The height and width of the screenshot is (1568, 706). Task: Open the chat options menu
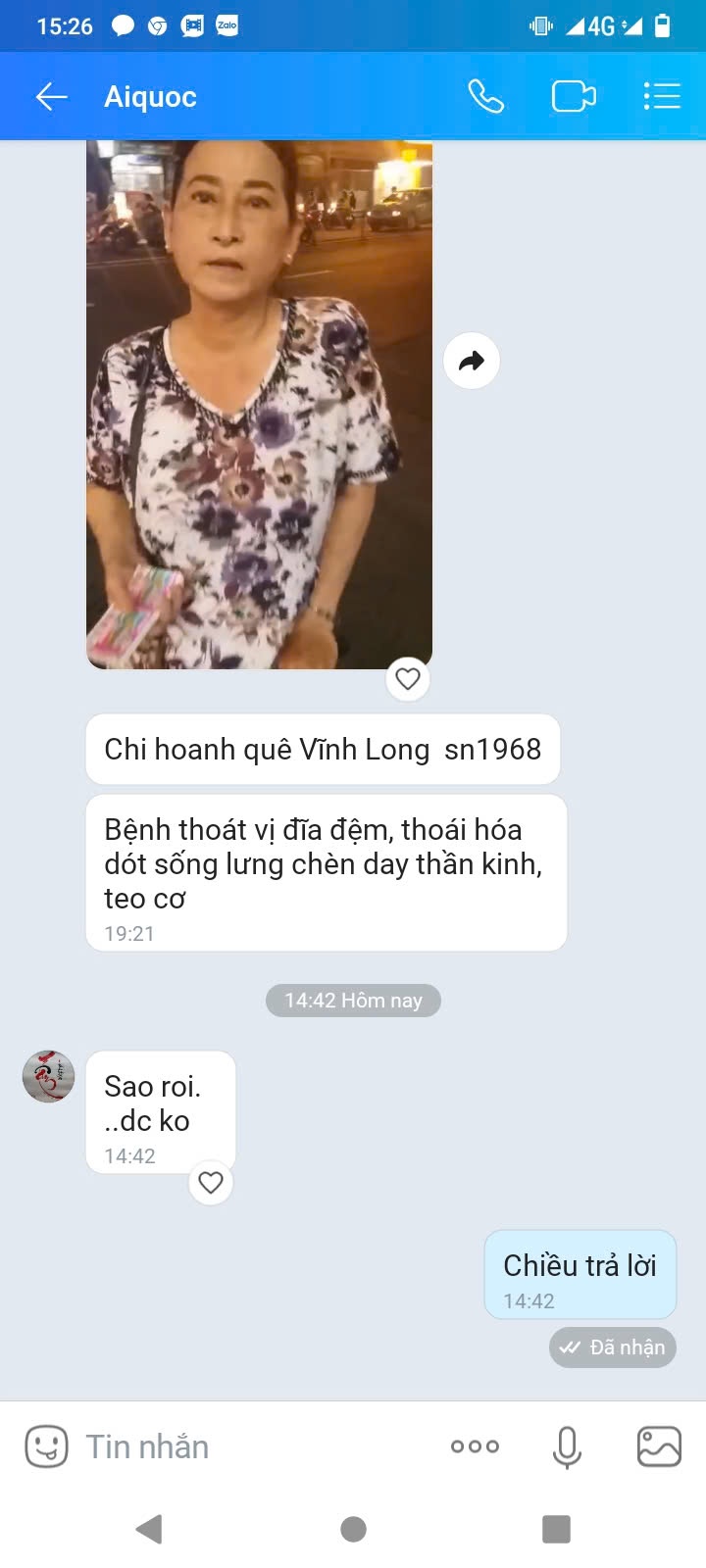pyautogui.click(x=662, y=96)
